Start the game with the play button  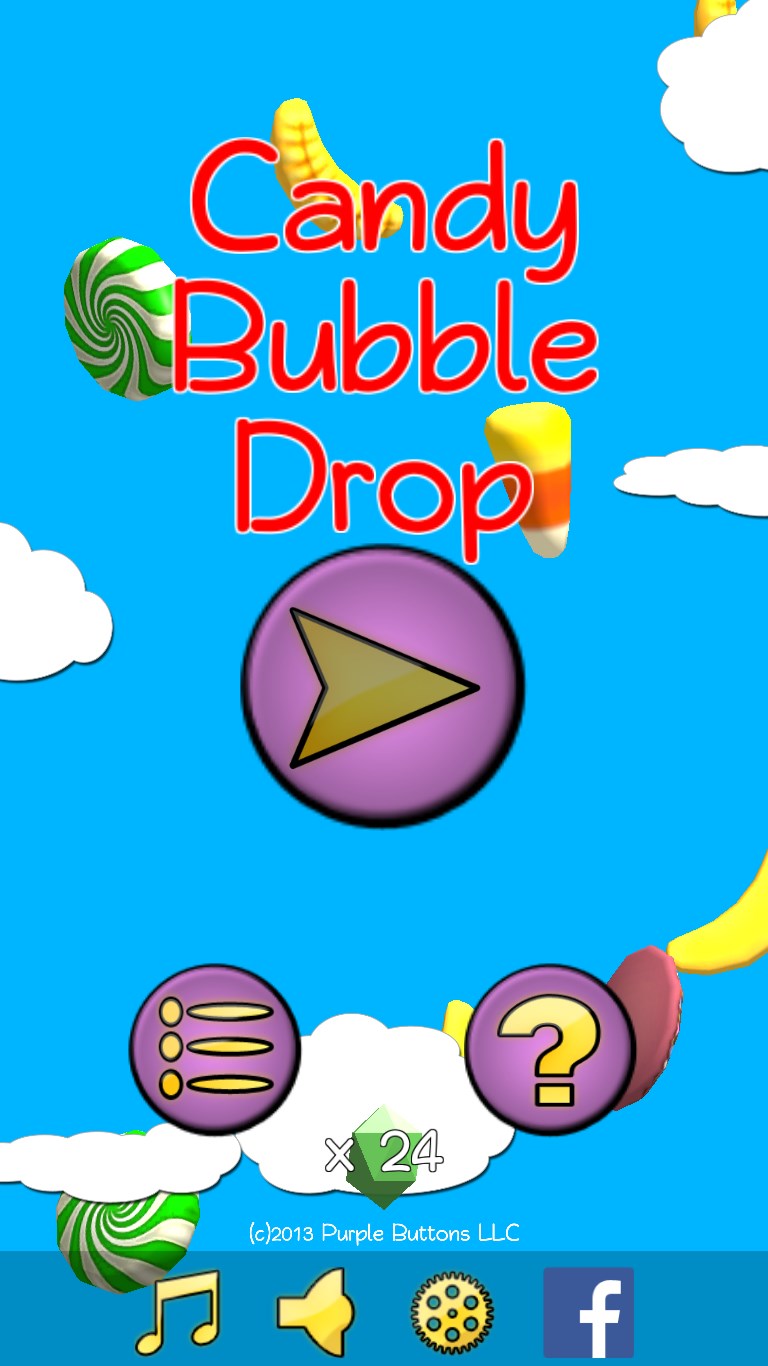(383, 686)
